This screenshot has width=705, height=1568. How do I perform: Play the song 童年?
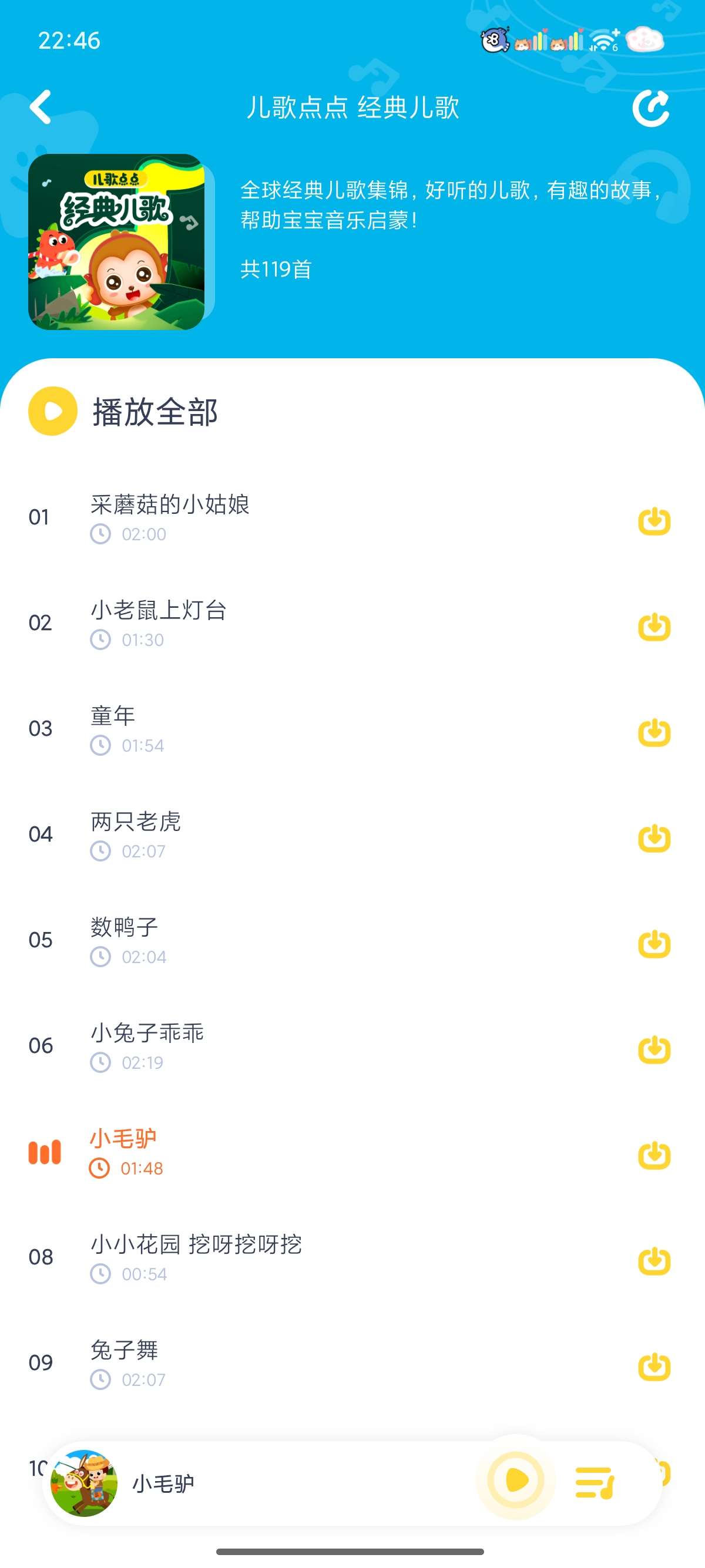click(x=113, y=716)
